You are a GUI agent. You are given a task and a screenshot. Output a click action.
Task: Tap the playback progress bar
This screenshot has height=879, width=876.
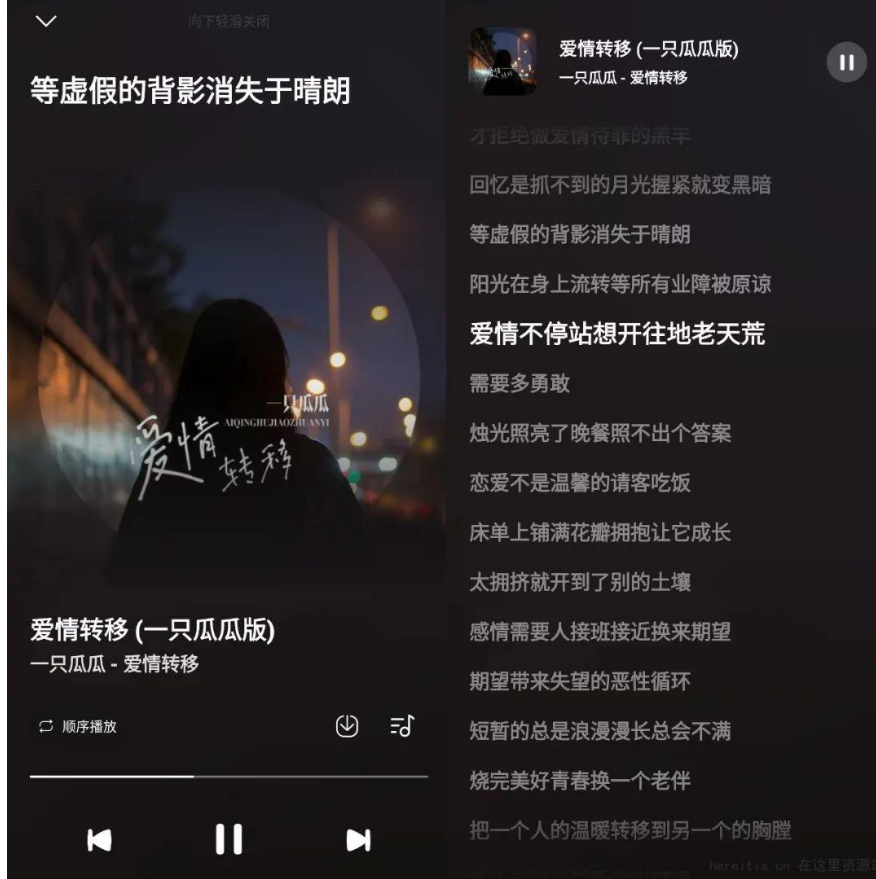click(229, 776)
